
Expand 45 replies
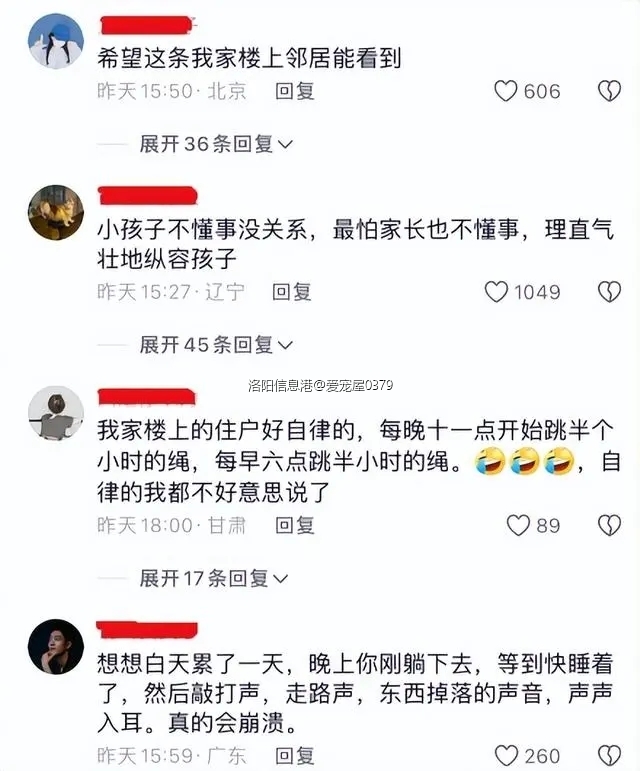[216, 345]
